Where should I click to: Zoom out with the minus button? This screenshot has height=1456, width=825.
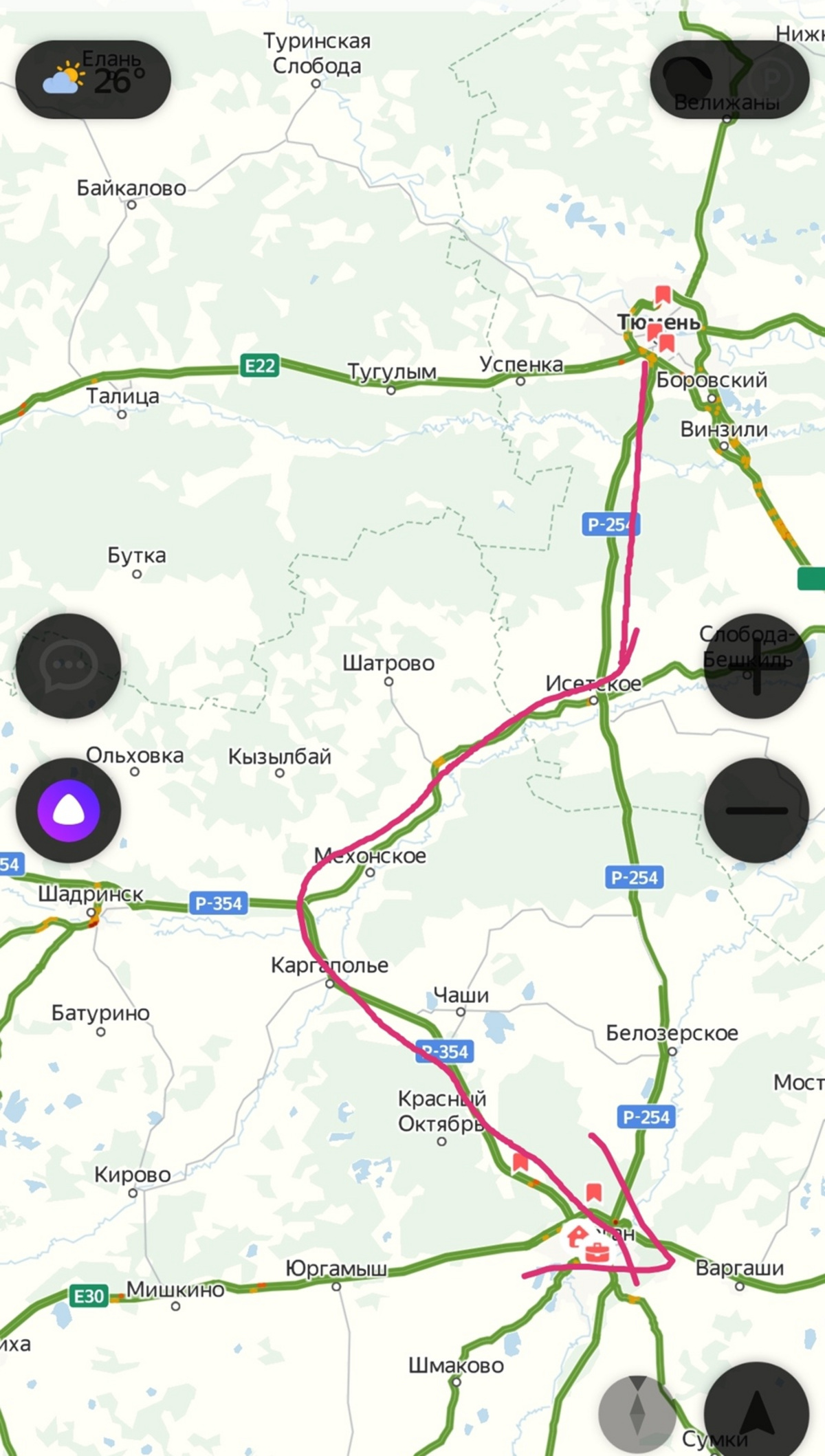pos(756,810)
